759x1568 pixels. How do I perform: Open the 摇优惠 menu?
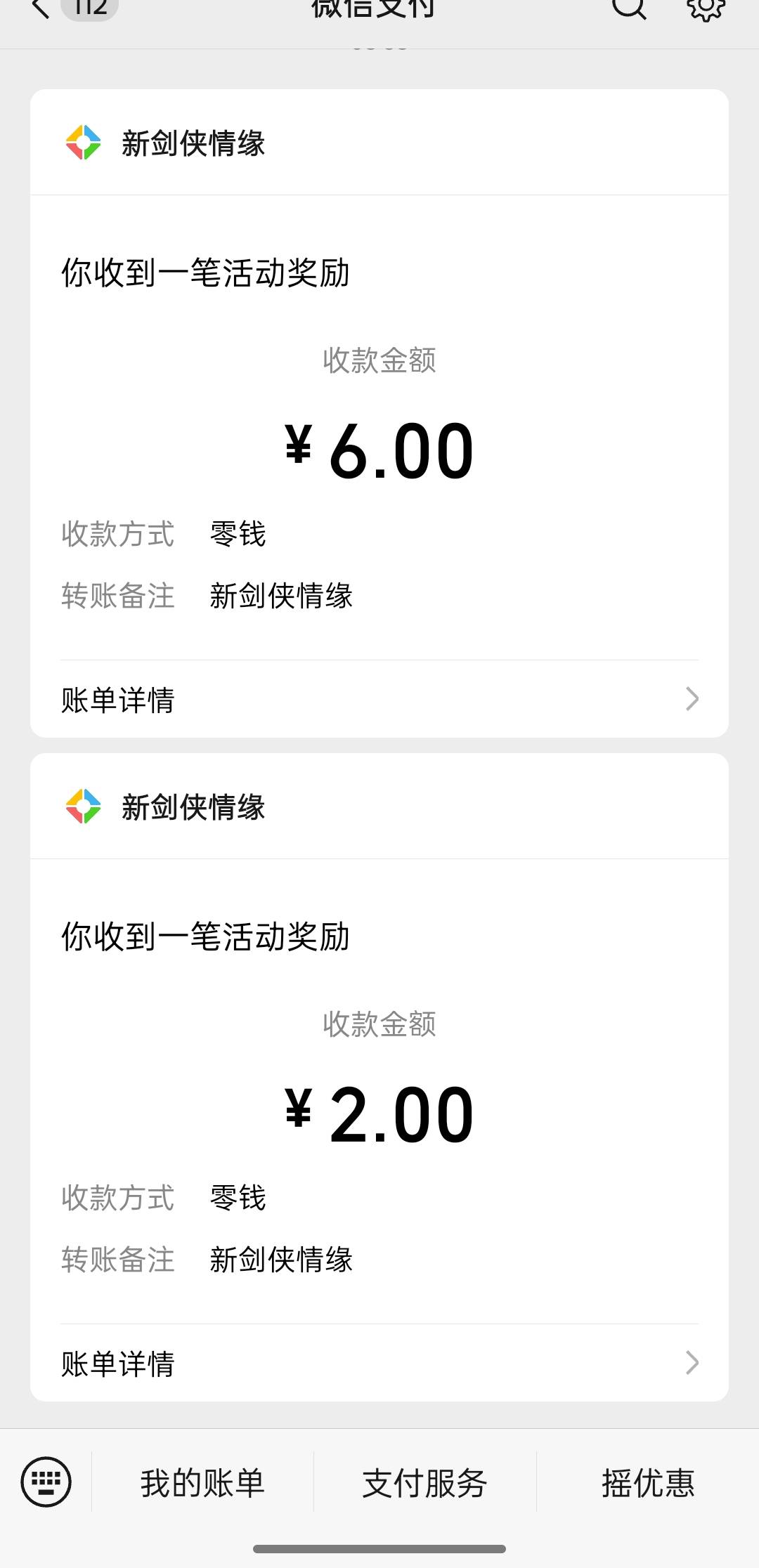(647, 1482)
